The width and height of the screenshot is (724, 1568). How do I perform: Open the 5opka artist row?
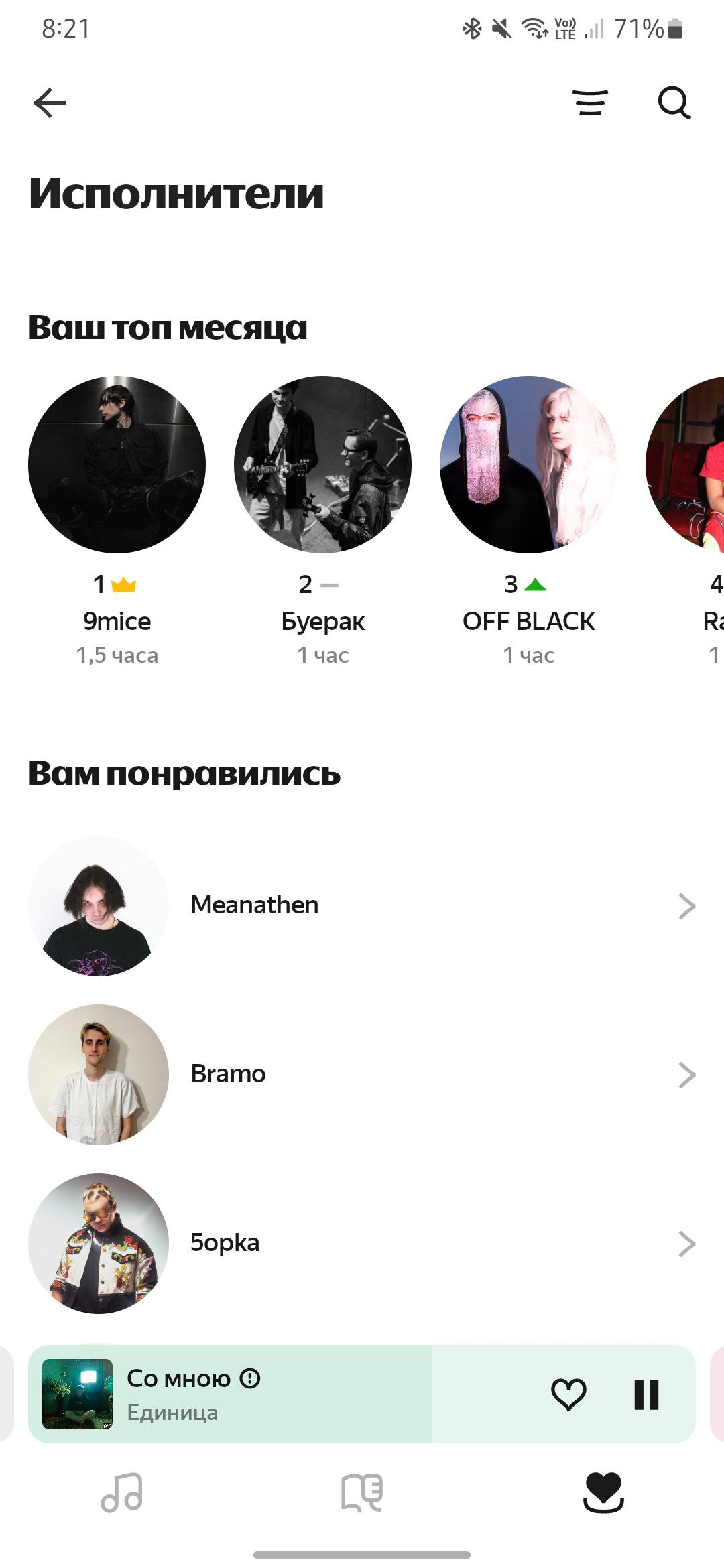362,1244
